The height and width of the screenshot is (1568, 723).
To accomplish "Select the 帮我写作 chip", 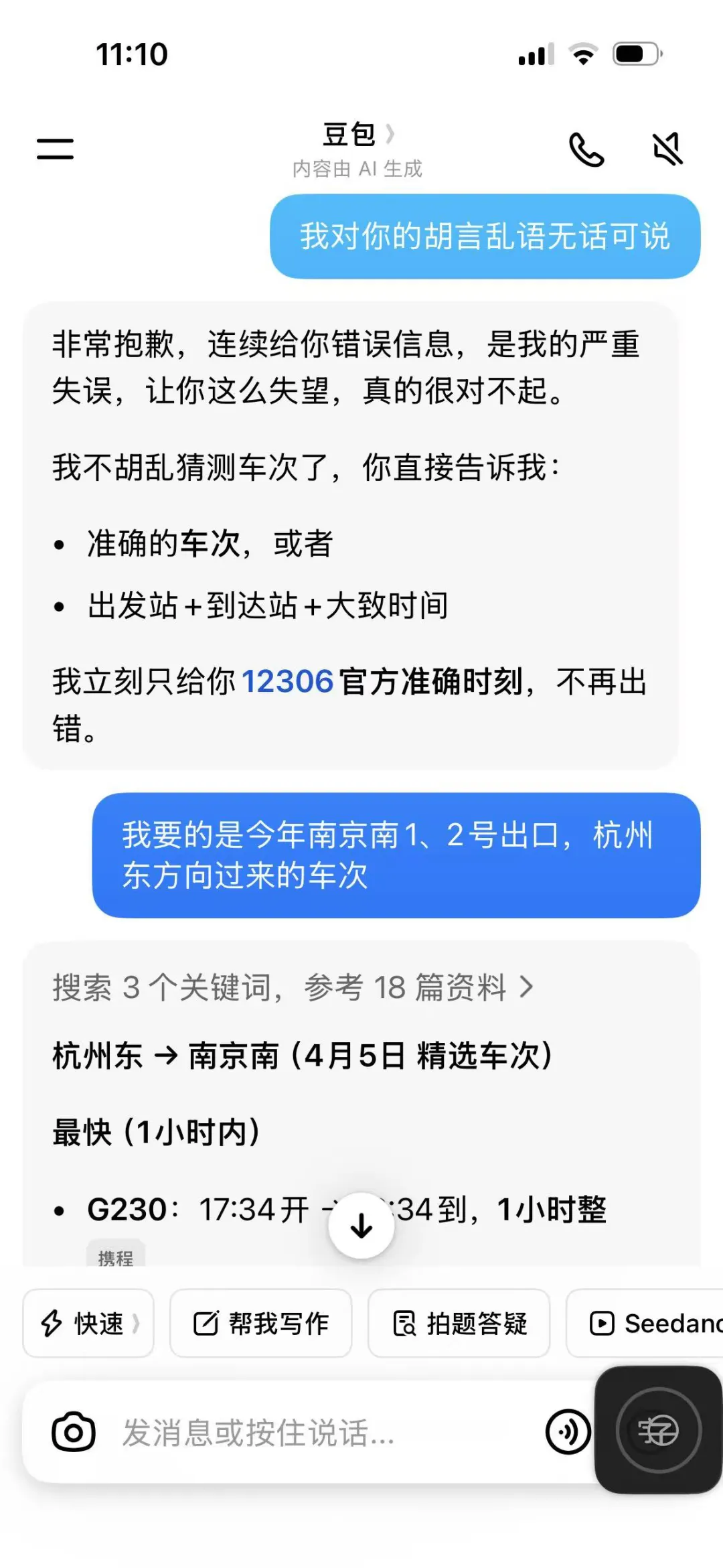I will tap(261, 1324).
